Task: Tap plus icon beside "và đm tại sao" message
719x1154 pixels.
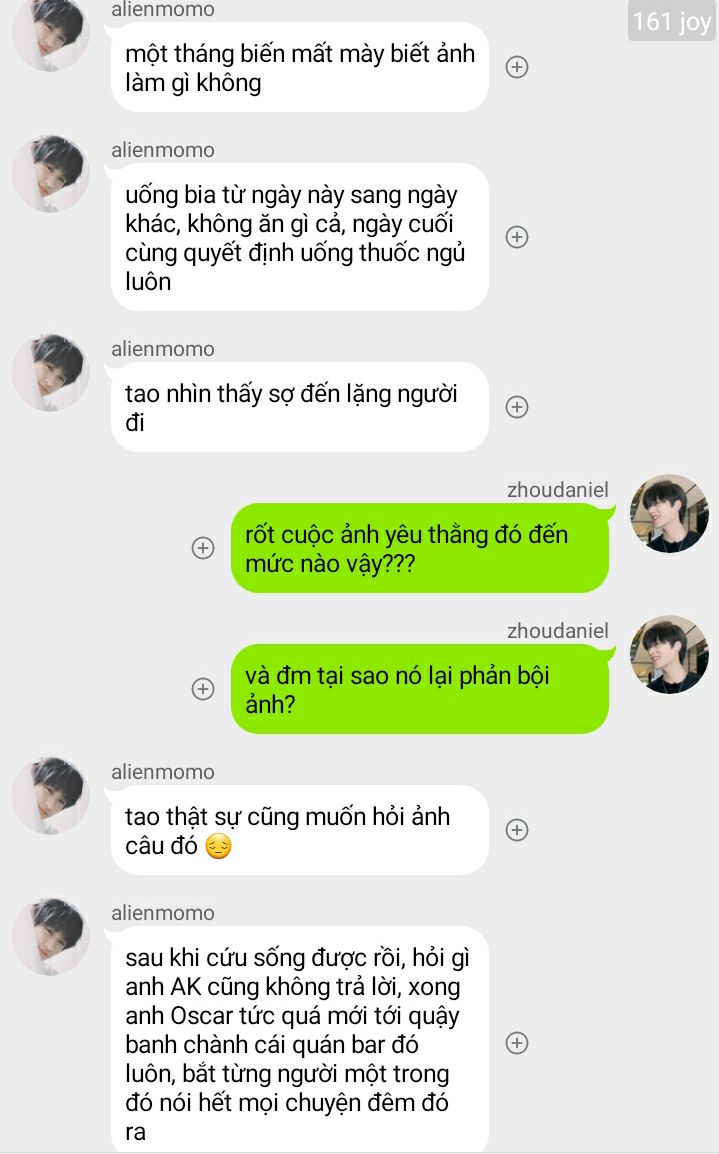Action: [203, 689]
